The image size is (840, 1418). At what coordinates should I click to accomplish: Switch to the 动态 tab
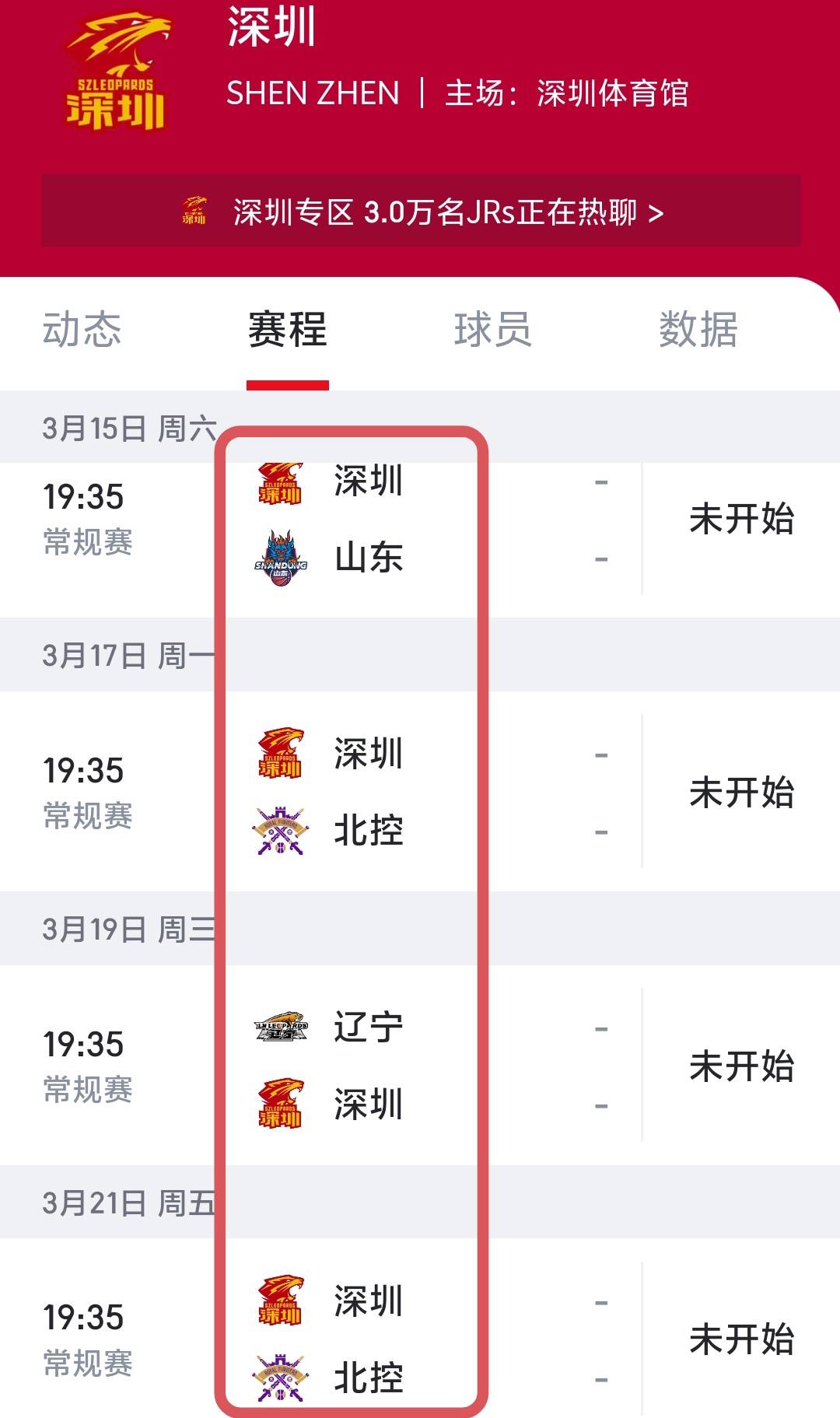[x=82, y=329]
